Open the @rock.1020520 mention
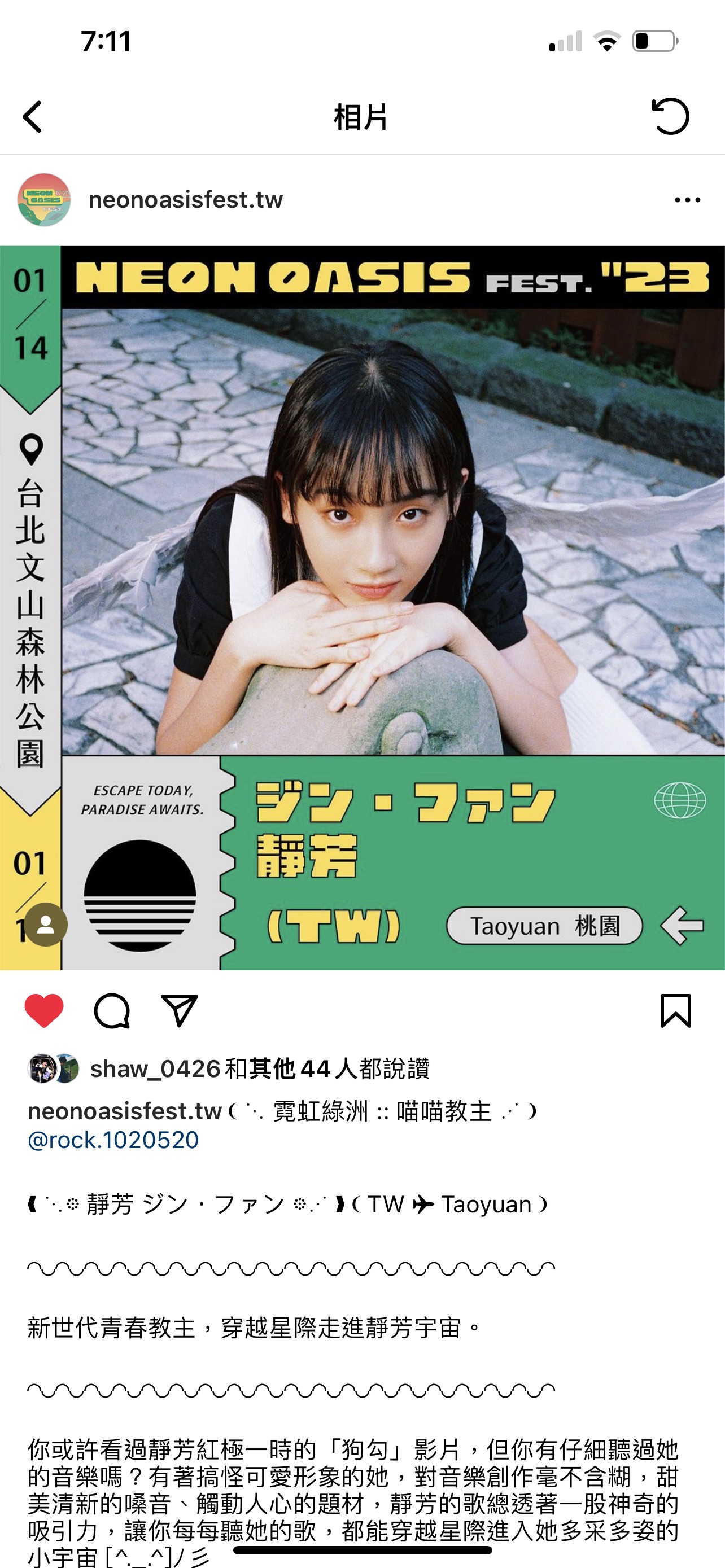Viewport: 725px width, 1568px height. pos(113,1140)
